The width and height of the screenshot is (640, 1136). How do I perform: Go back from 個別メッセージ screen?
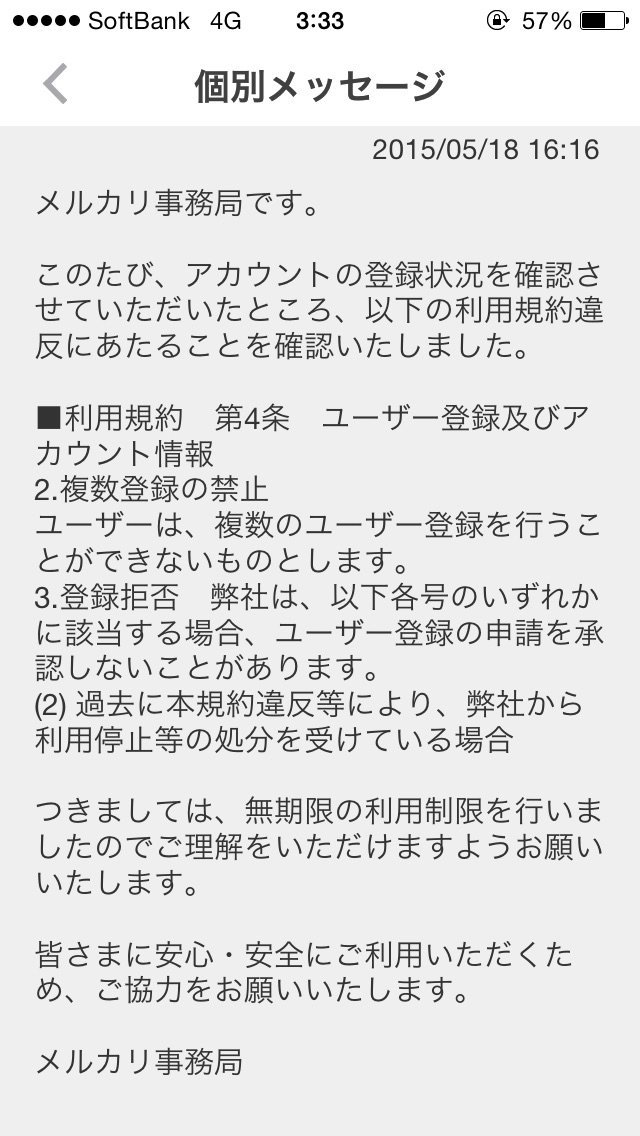tap(55, 84)
